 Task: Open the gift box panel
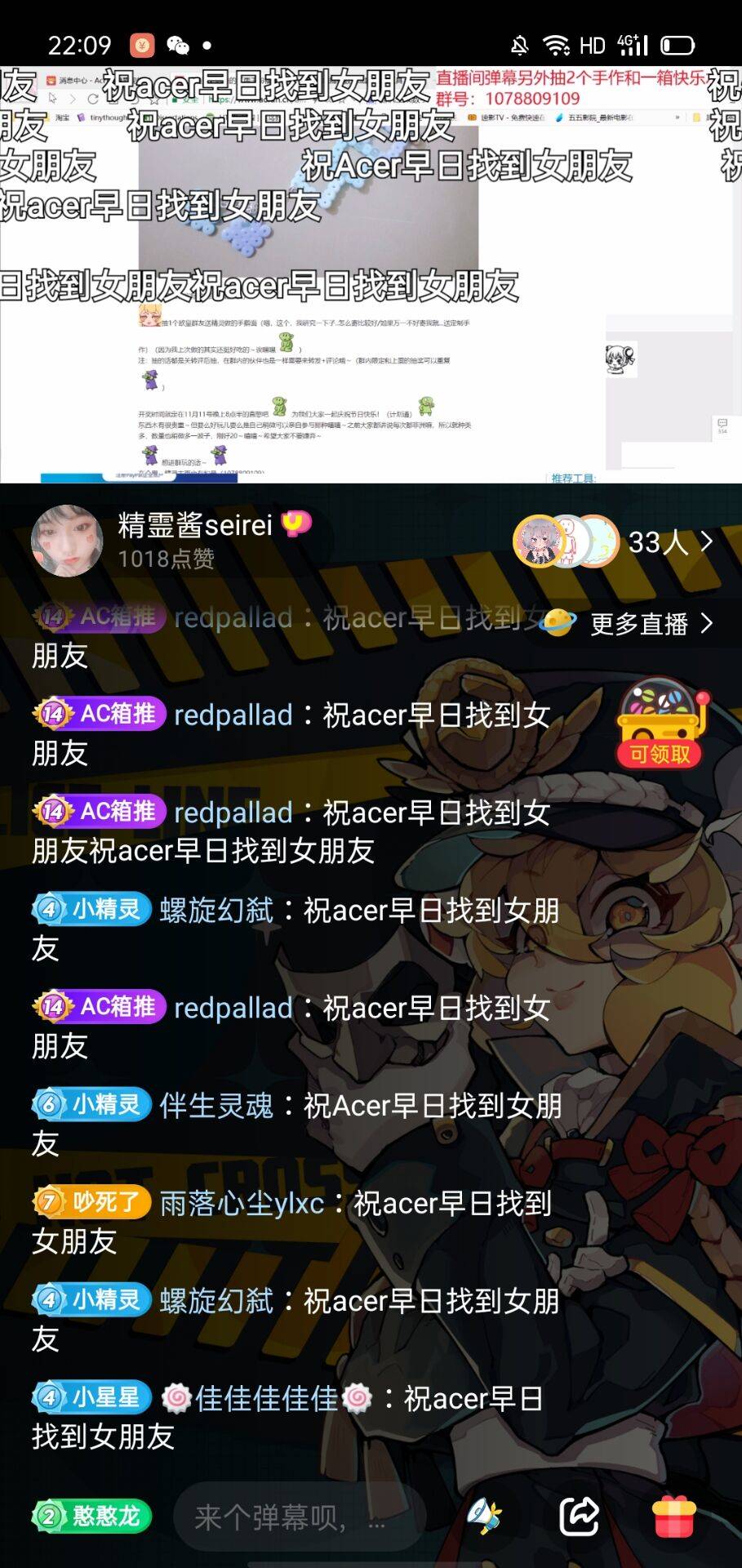coord(674,1517)
